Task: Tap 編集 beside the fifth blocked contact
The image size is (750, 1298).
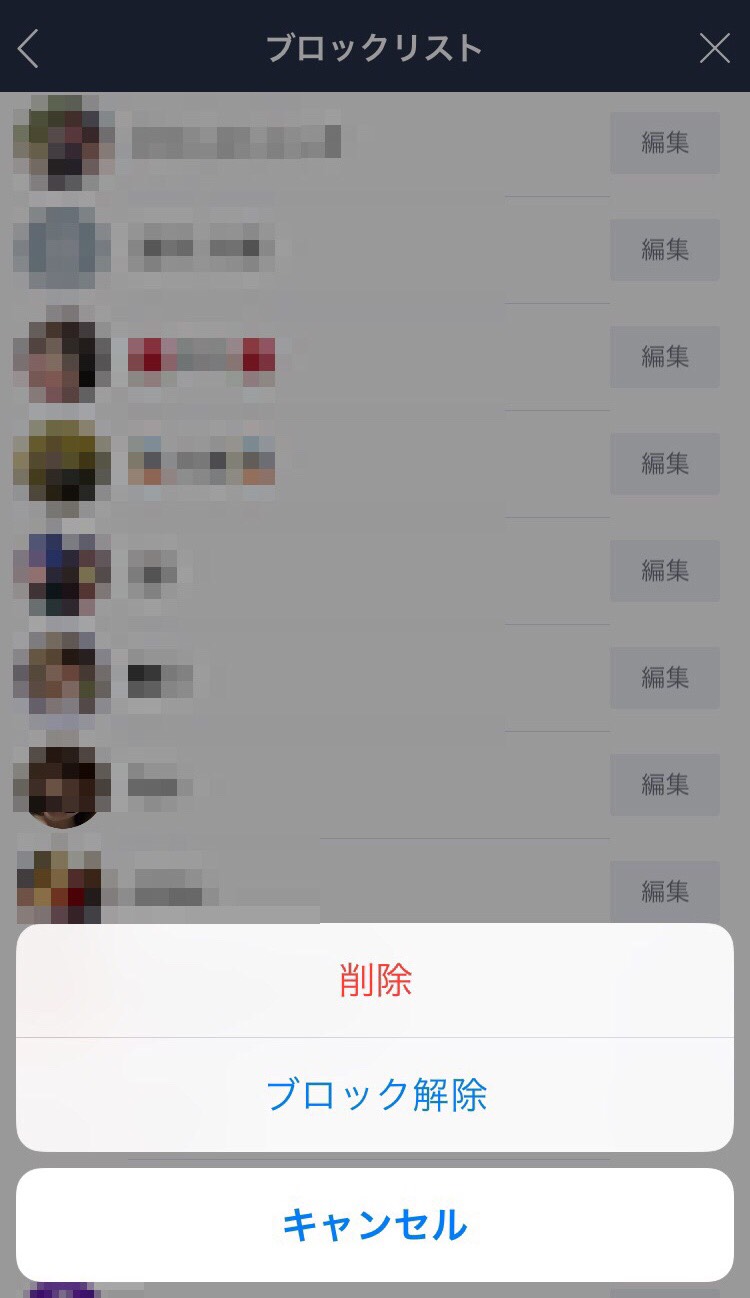Action: coord(665,571)
